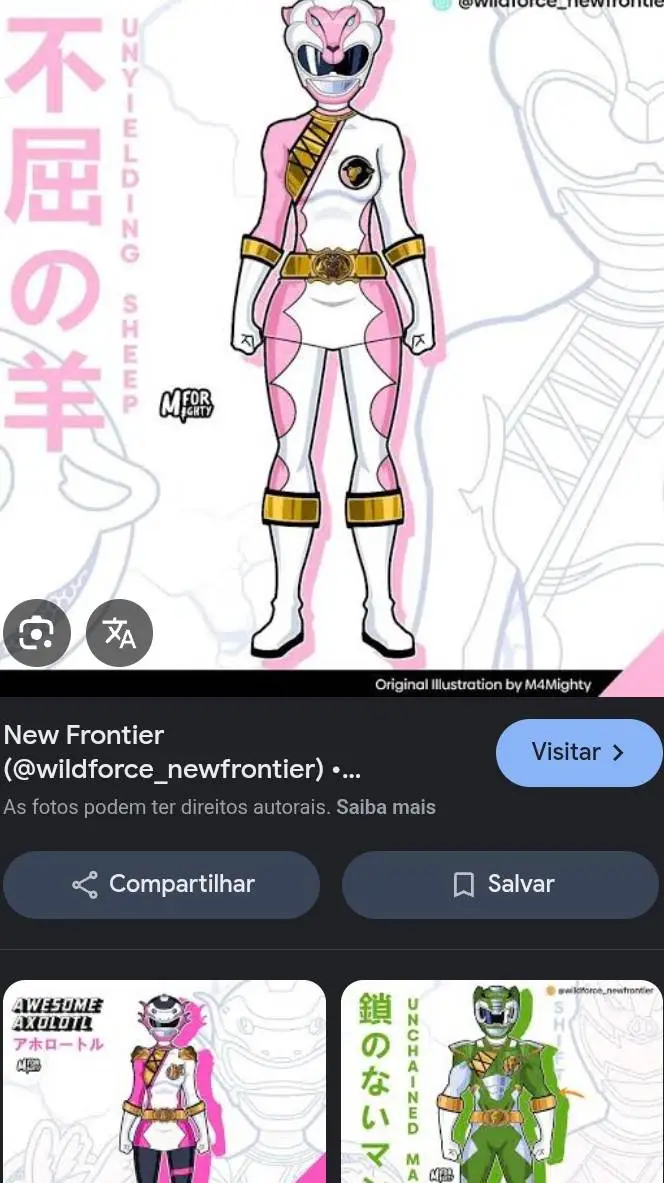Open the green Unchained ranger related image

coord(501,1082)
